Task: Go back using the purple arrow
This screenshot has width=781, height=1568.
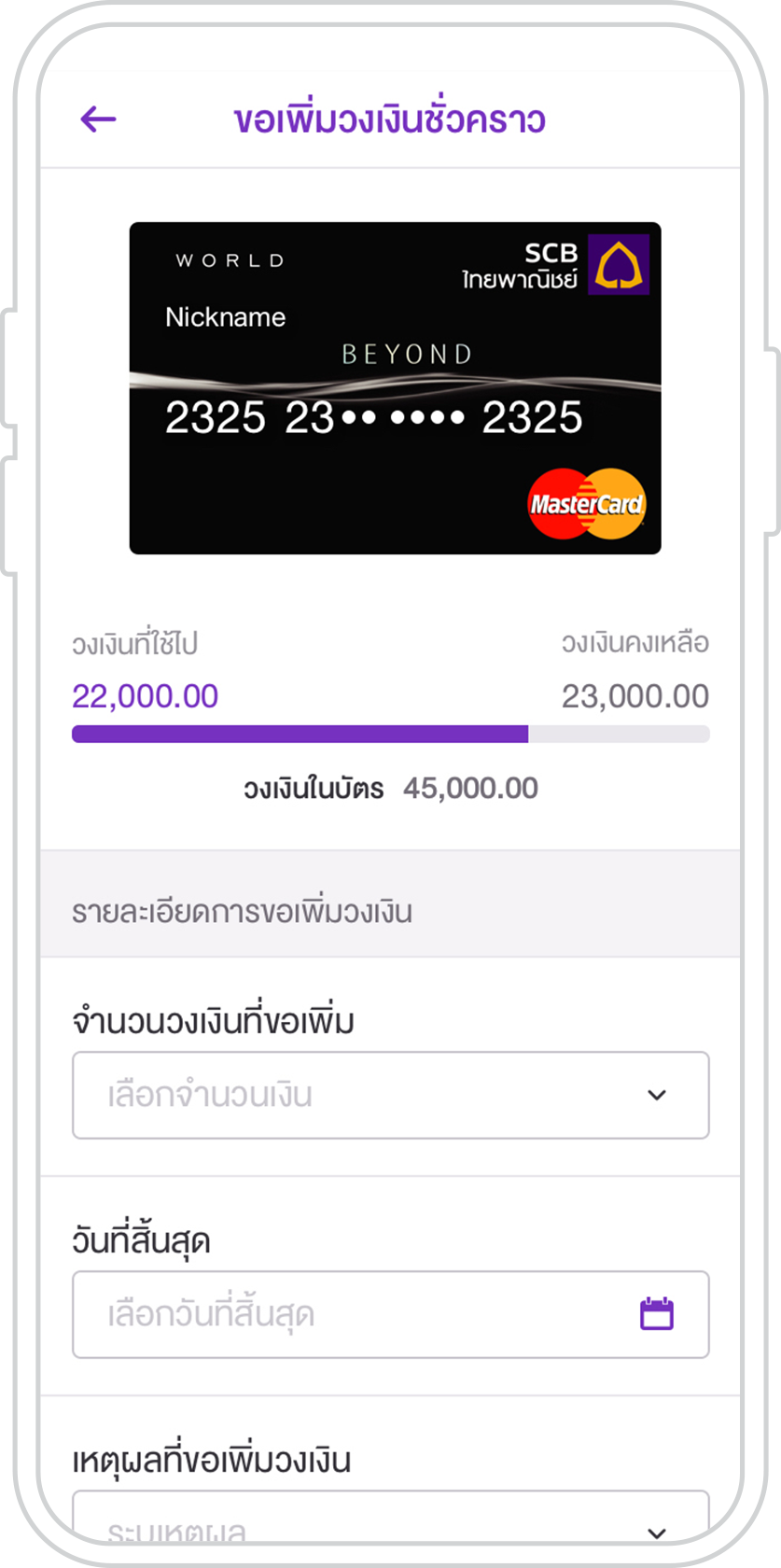Action: click(x=98, y=119)
